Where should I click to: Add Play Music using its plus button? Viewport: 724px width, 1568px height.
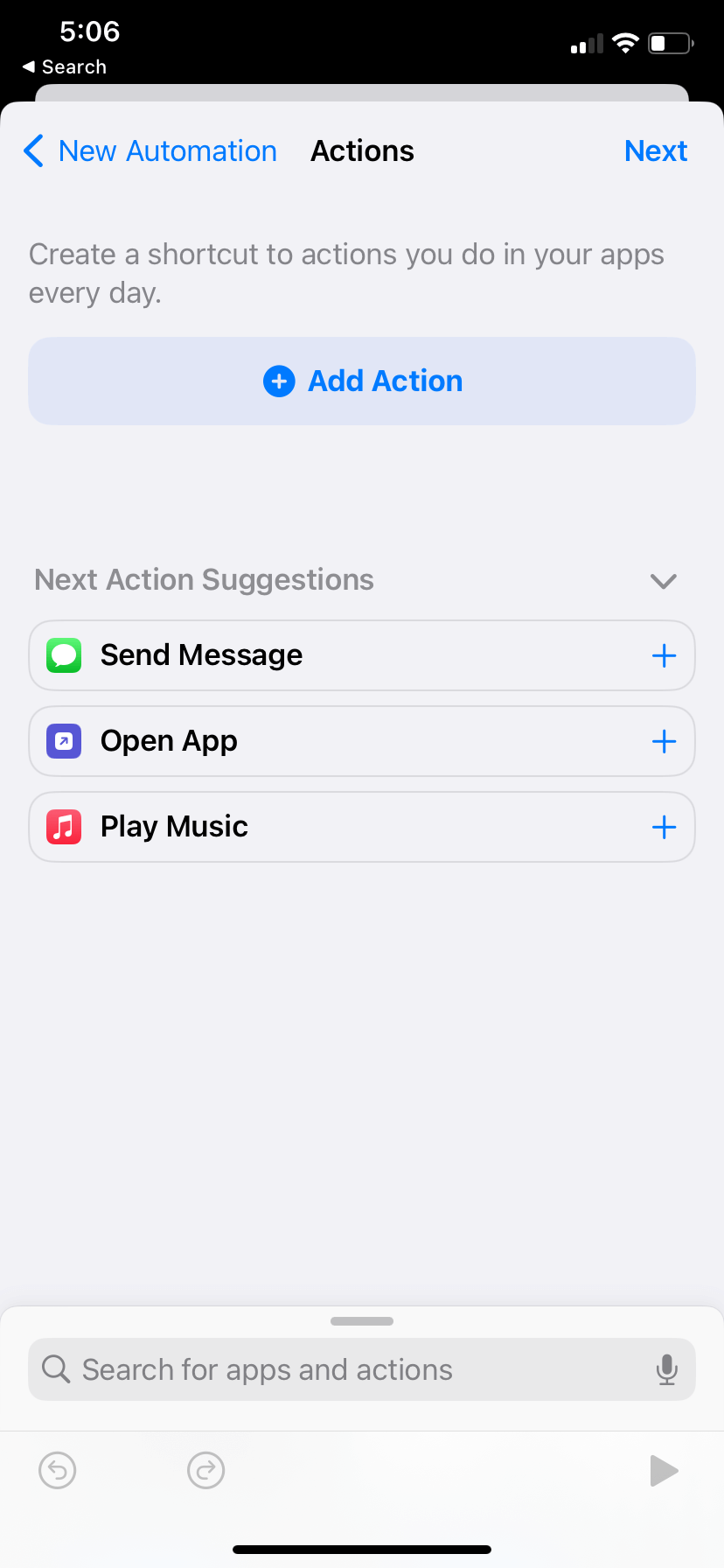coord(664,826)
